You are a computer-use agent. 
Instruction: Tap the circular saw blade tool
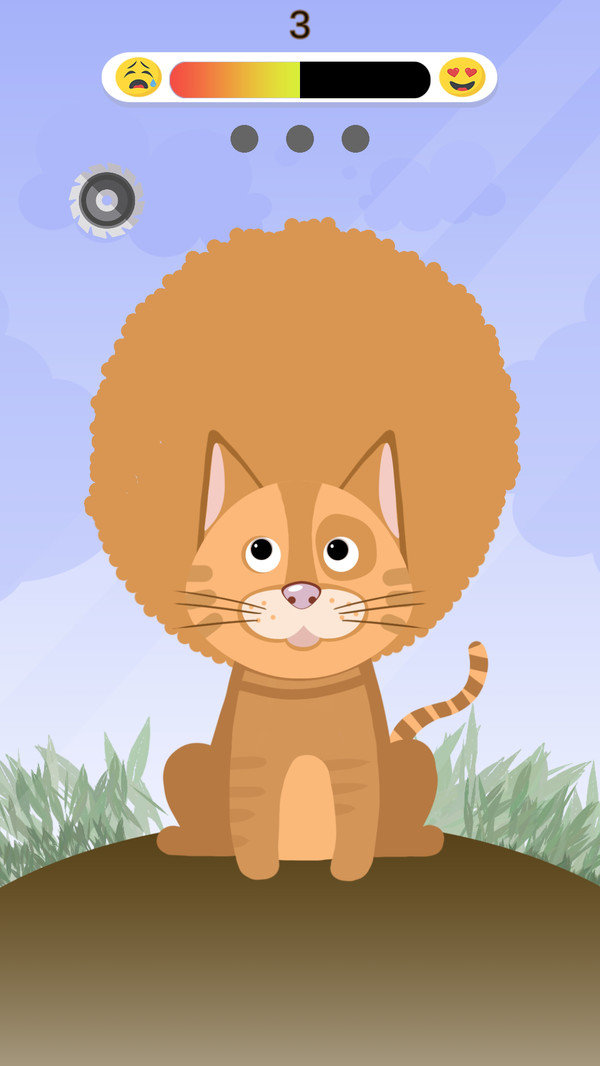[106, 201]
